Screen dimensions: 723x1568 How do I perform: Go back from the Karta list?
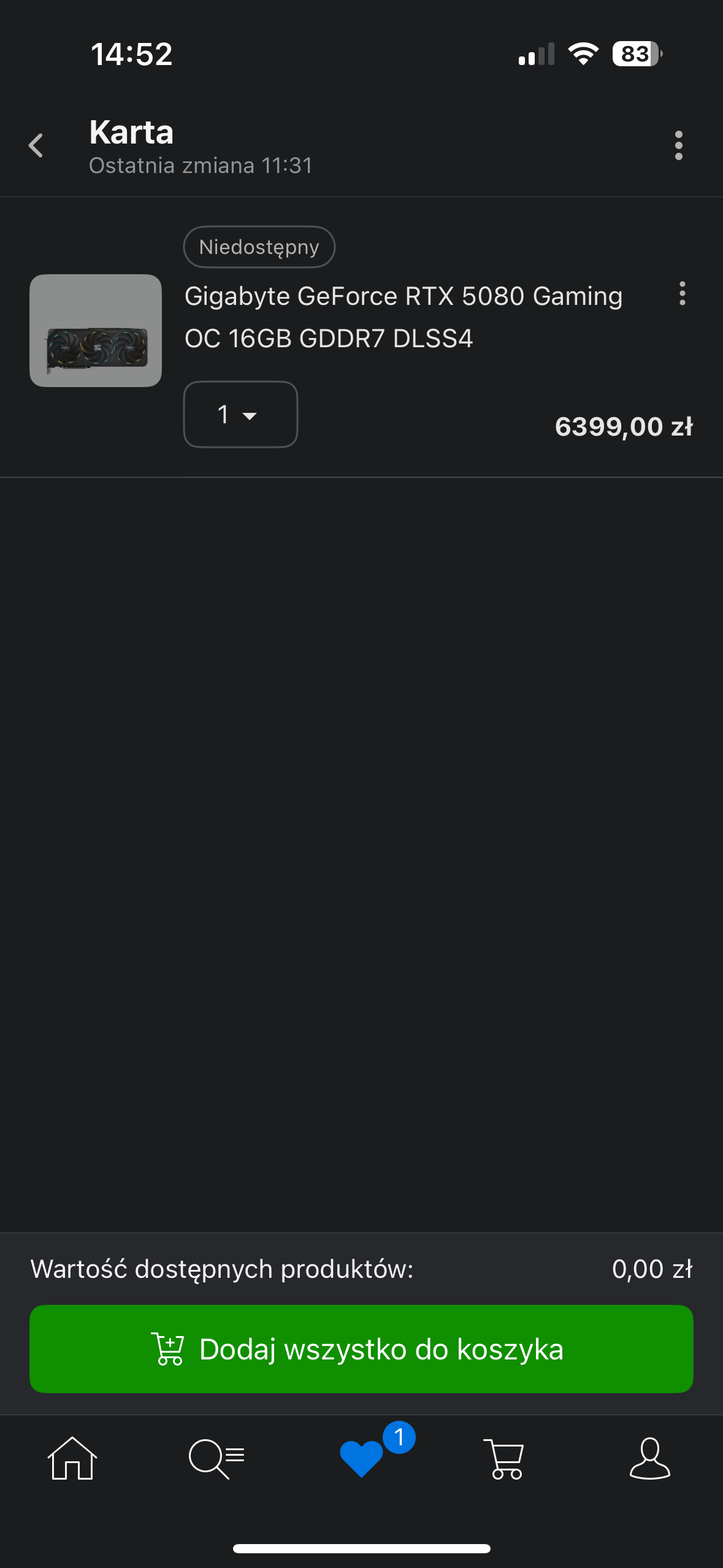[36, 146]
